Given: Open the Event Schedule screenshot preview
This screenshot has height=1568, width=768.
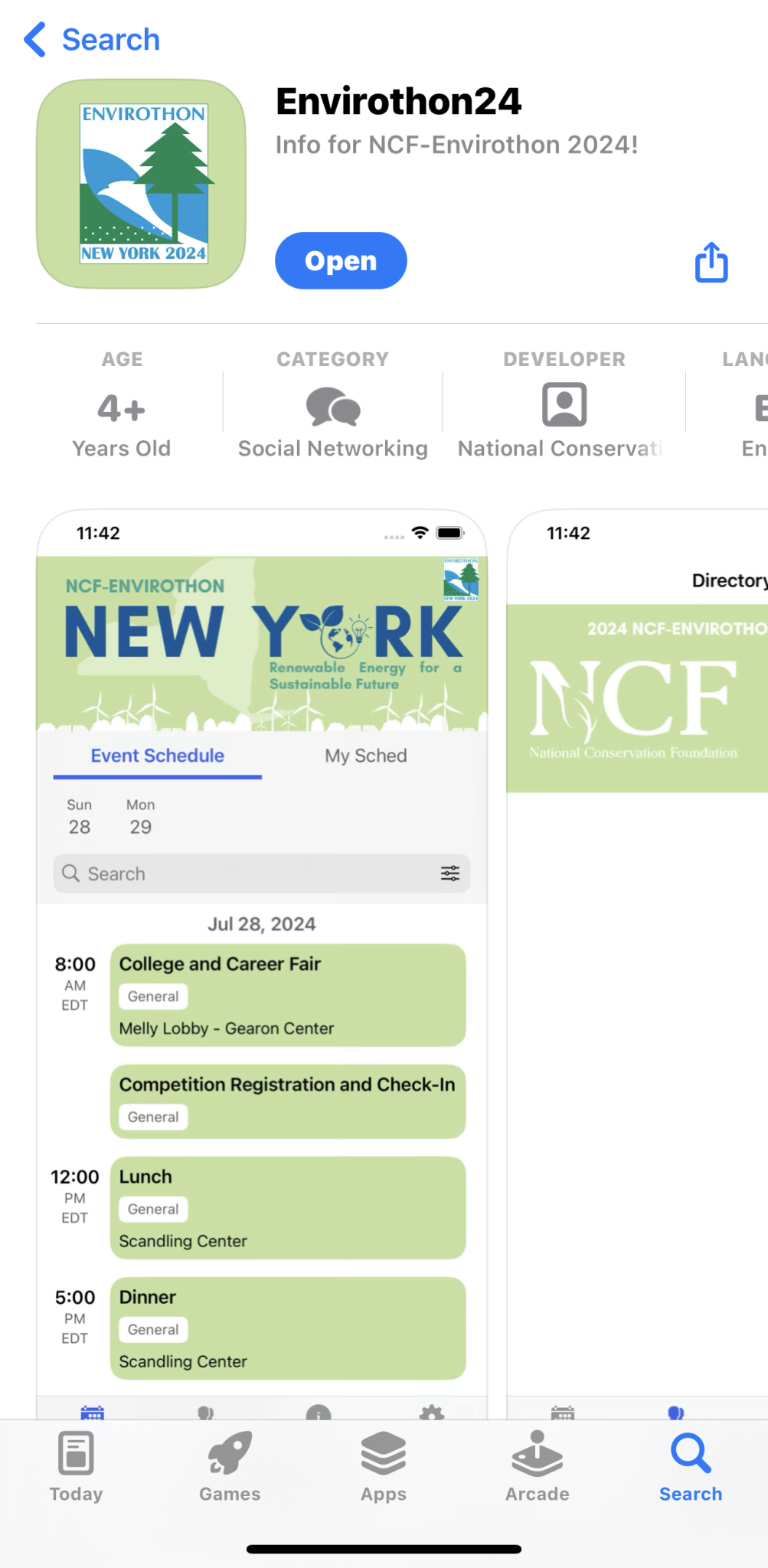Looking at the screenshot, I should pos(262,965).
